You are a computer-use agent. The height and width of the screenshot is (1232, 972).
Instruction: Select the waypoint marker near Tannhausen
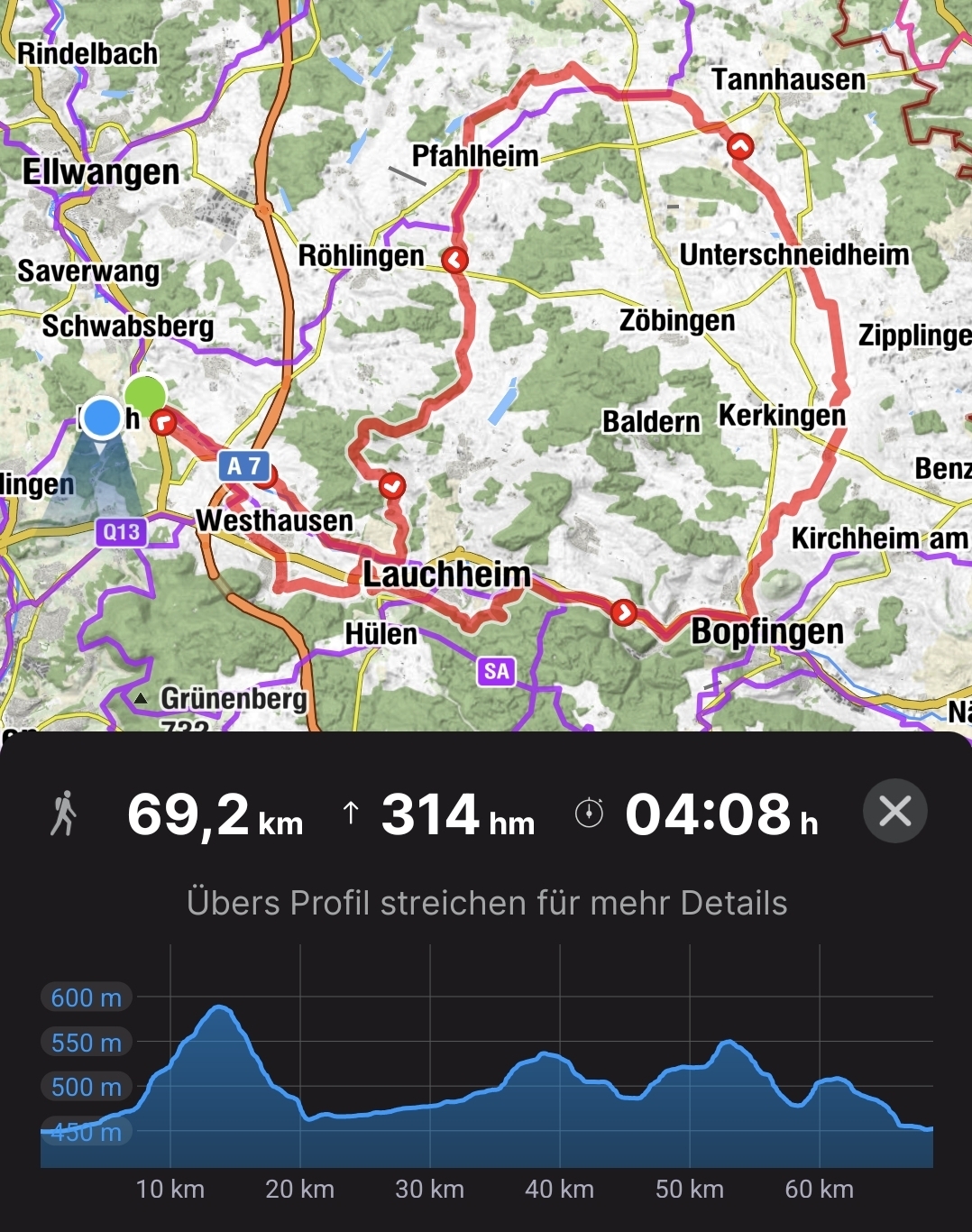(x=740, y=146)
